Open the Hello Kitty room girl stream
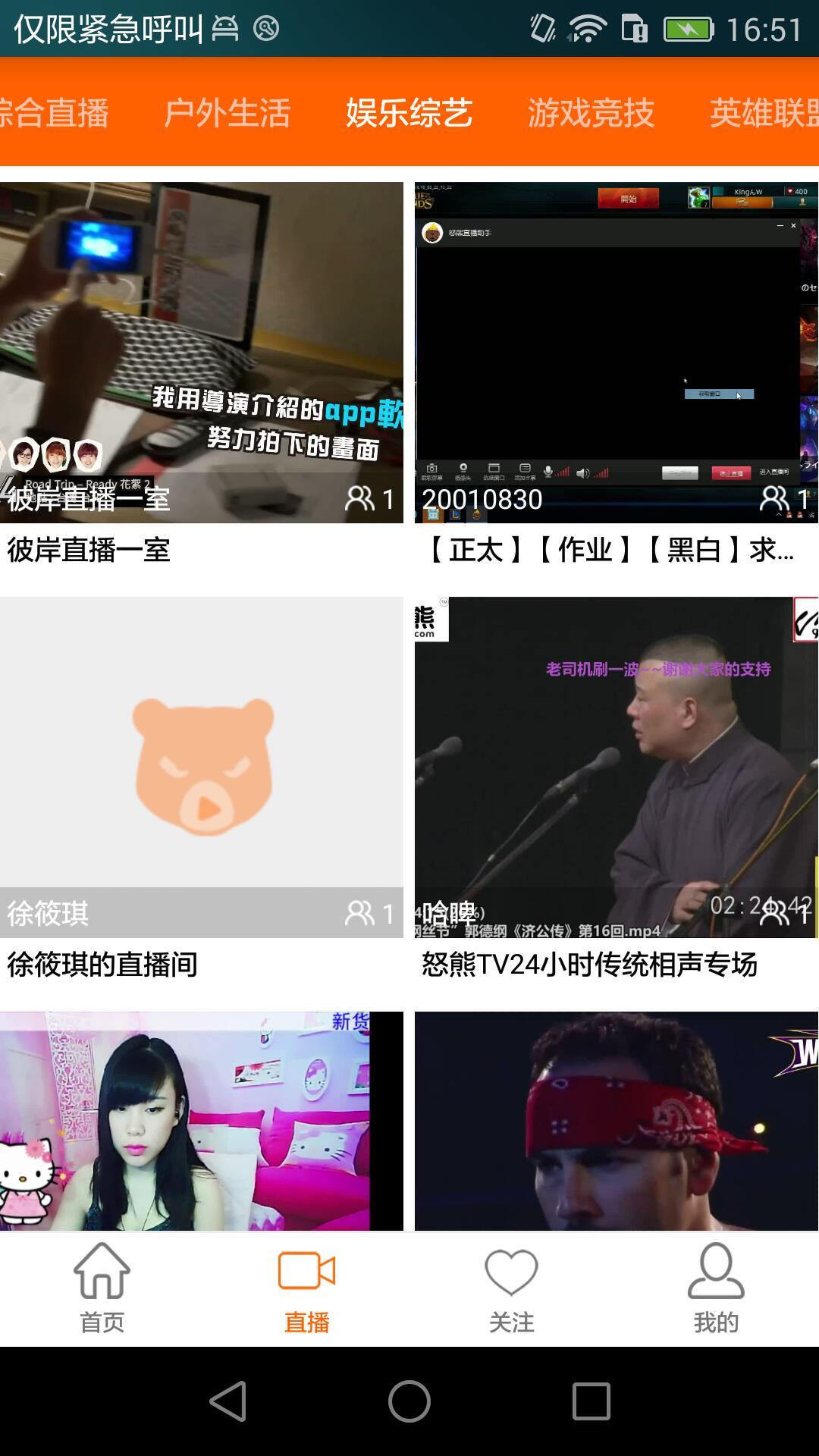Viewport: 819px width, 1456px height. pyautogui.click(x=202, y=1121)
